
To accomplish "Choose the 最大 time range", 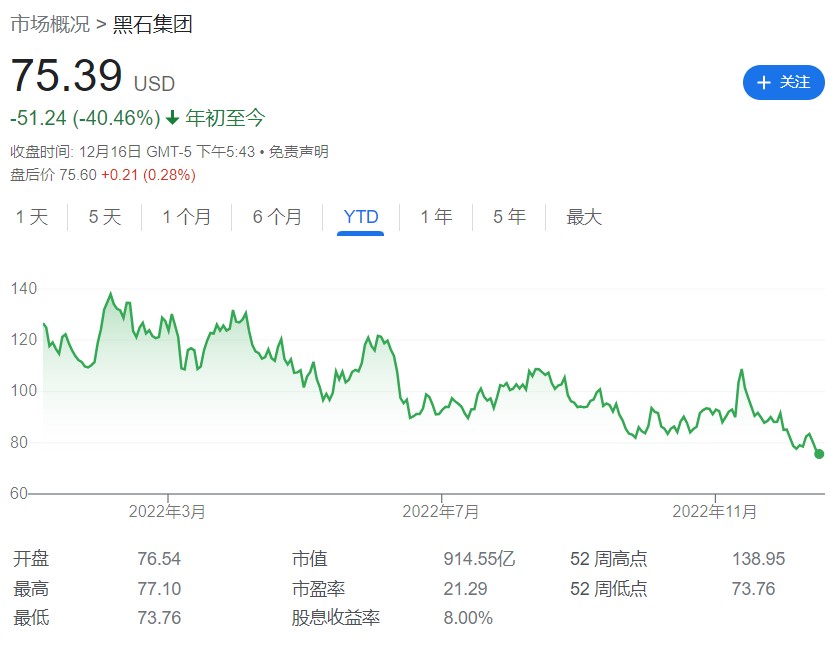I will coord(584,217).
